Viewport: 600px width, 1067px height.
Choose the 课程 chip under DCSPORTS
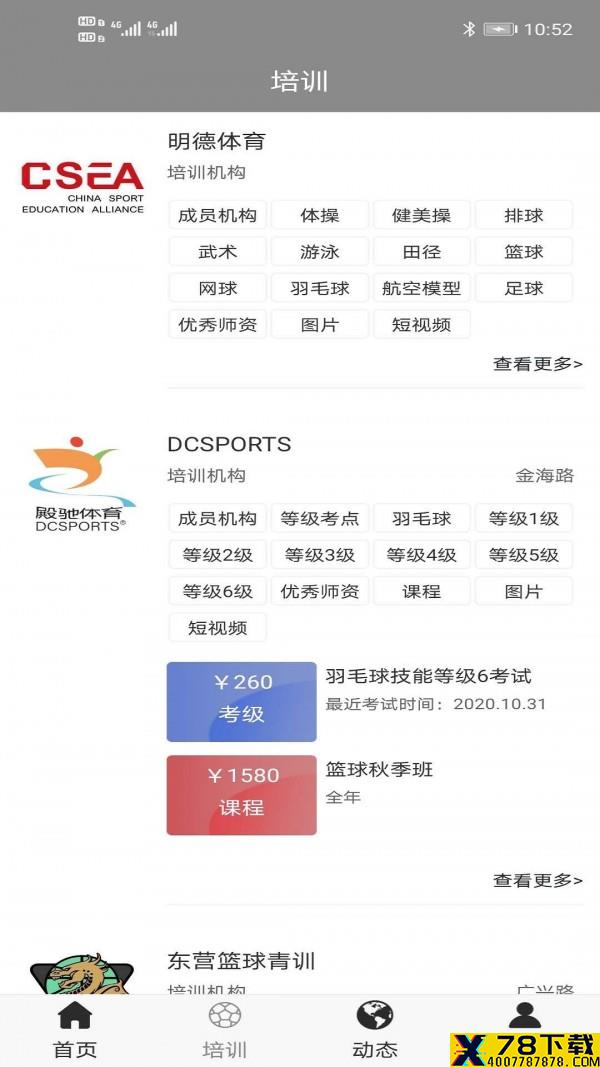(x=422, y=591)
